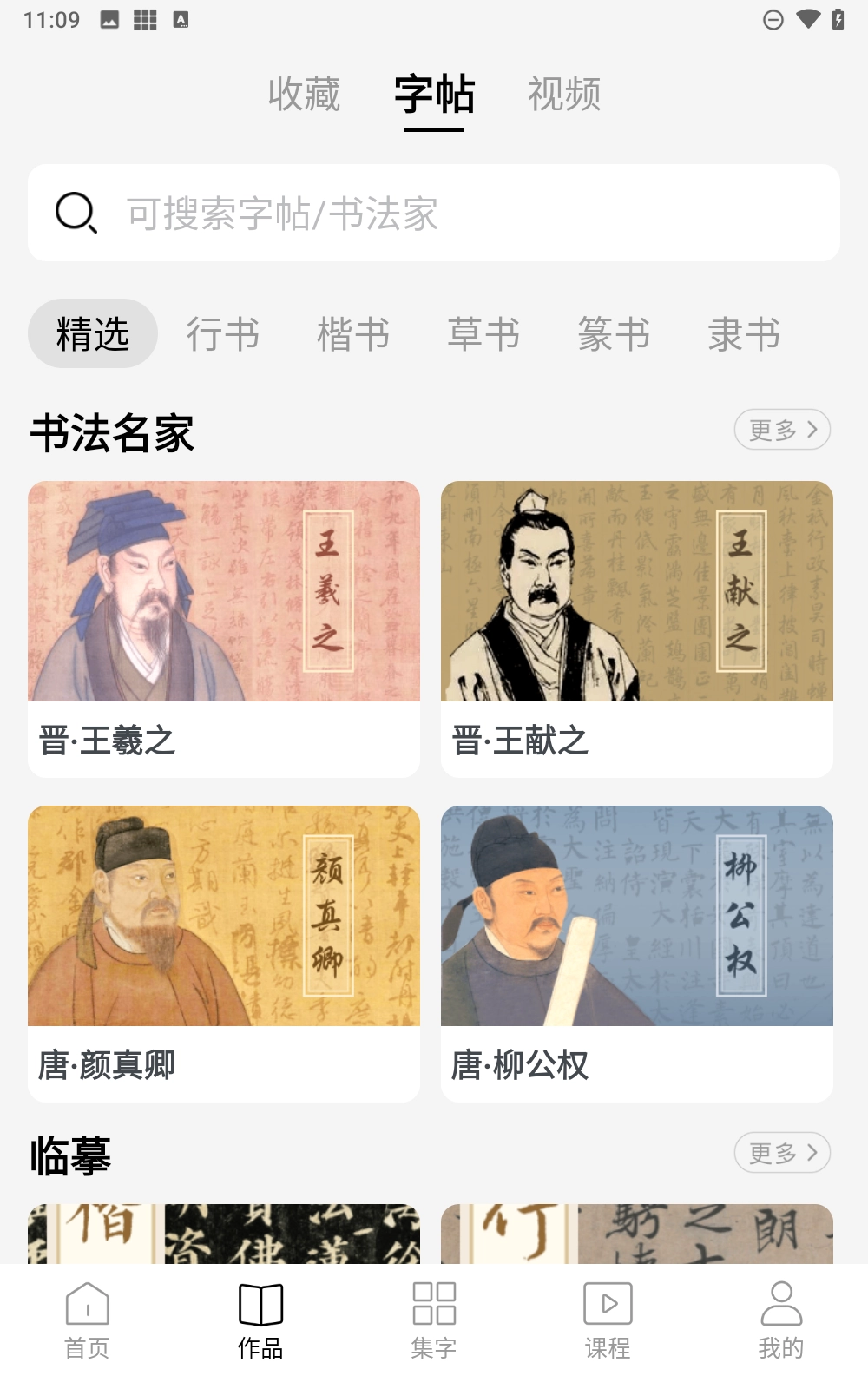Screen dimensions: 868x1389
Task: Open the 唐·颜真卿 calligrapher card
Action: tap(224, 953)
